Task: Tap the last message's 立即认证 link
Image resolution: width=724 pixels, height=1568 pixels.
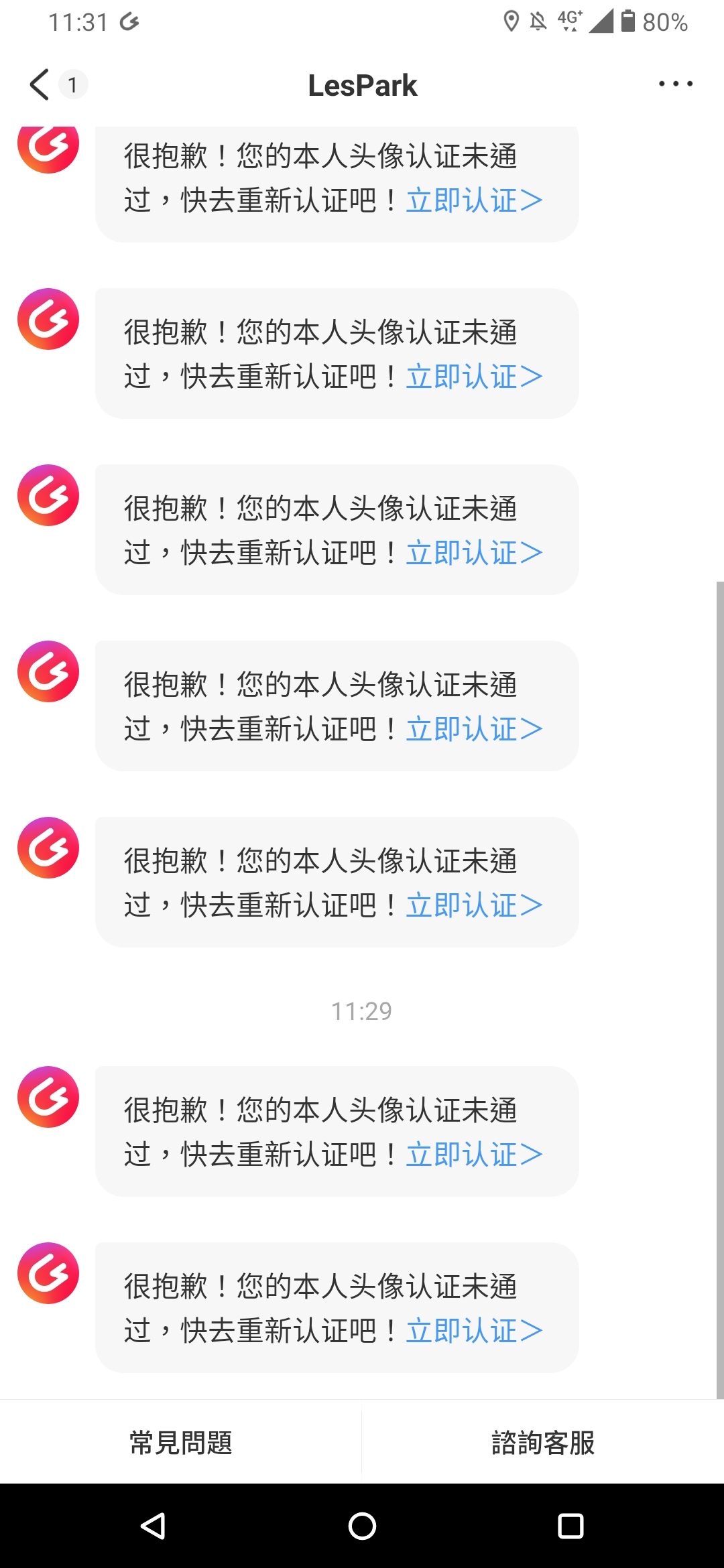Action: point(474,1330)
